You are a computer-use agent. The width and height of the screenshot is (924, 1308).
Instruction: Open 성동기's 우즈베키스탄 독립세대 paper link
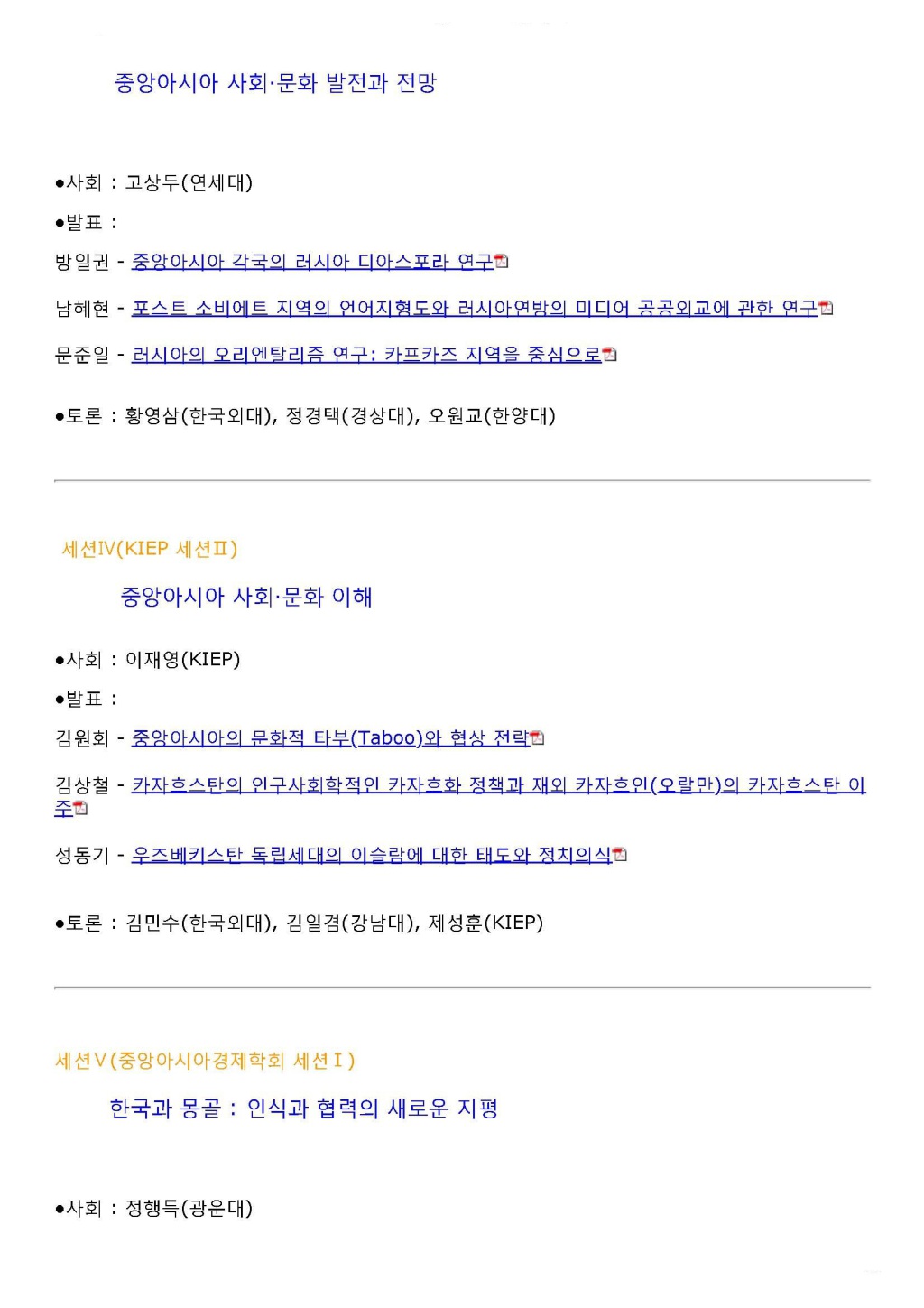click(371, 855)
